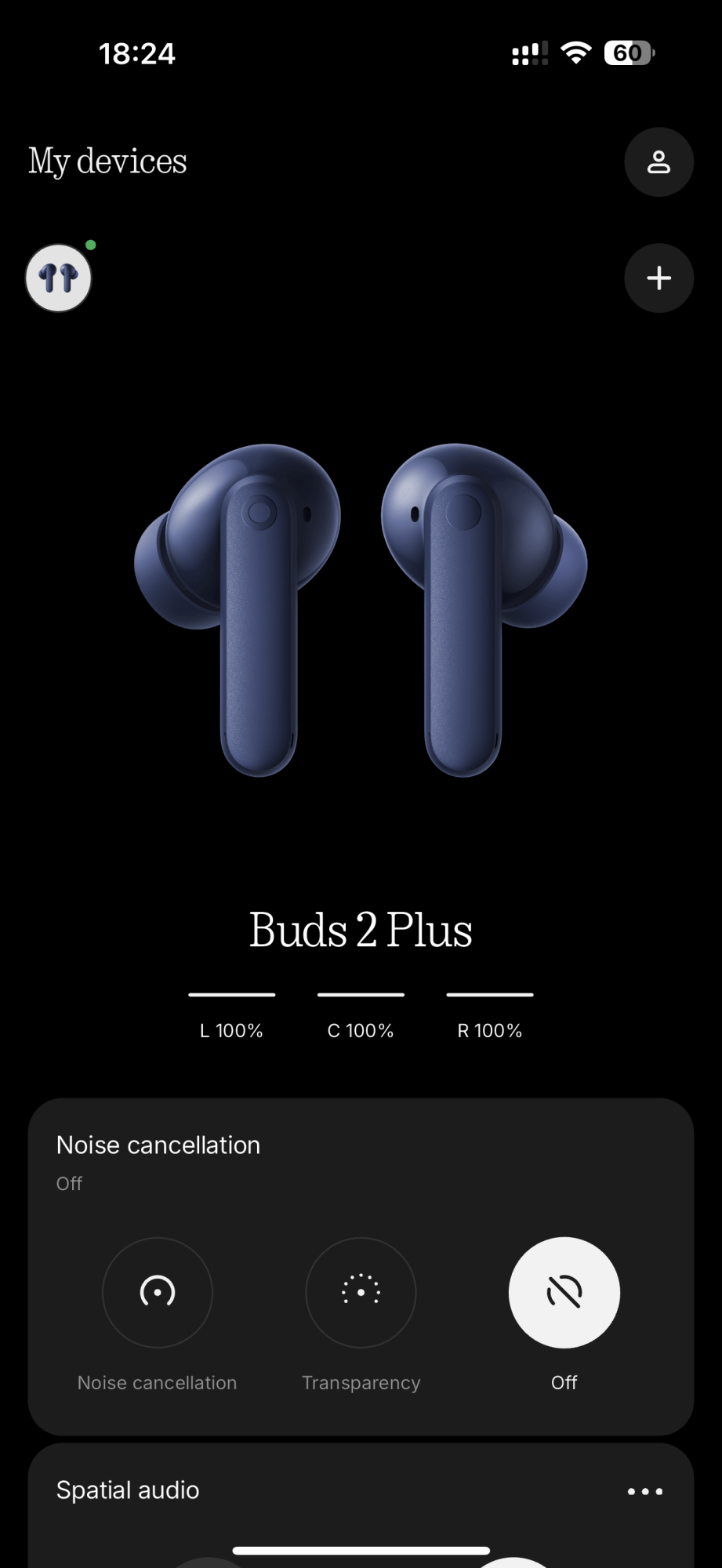
Task: Select the Buds 2 Plus device avatar
Action: 59,278
